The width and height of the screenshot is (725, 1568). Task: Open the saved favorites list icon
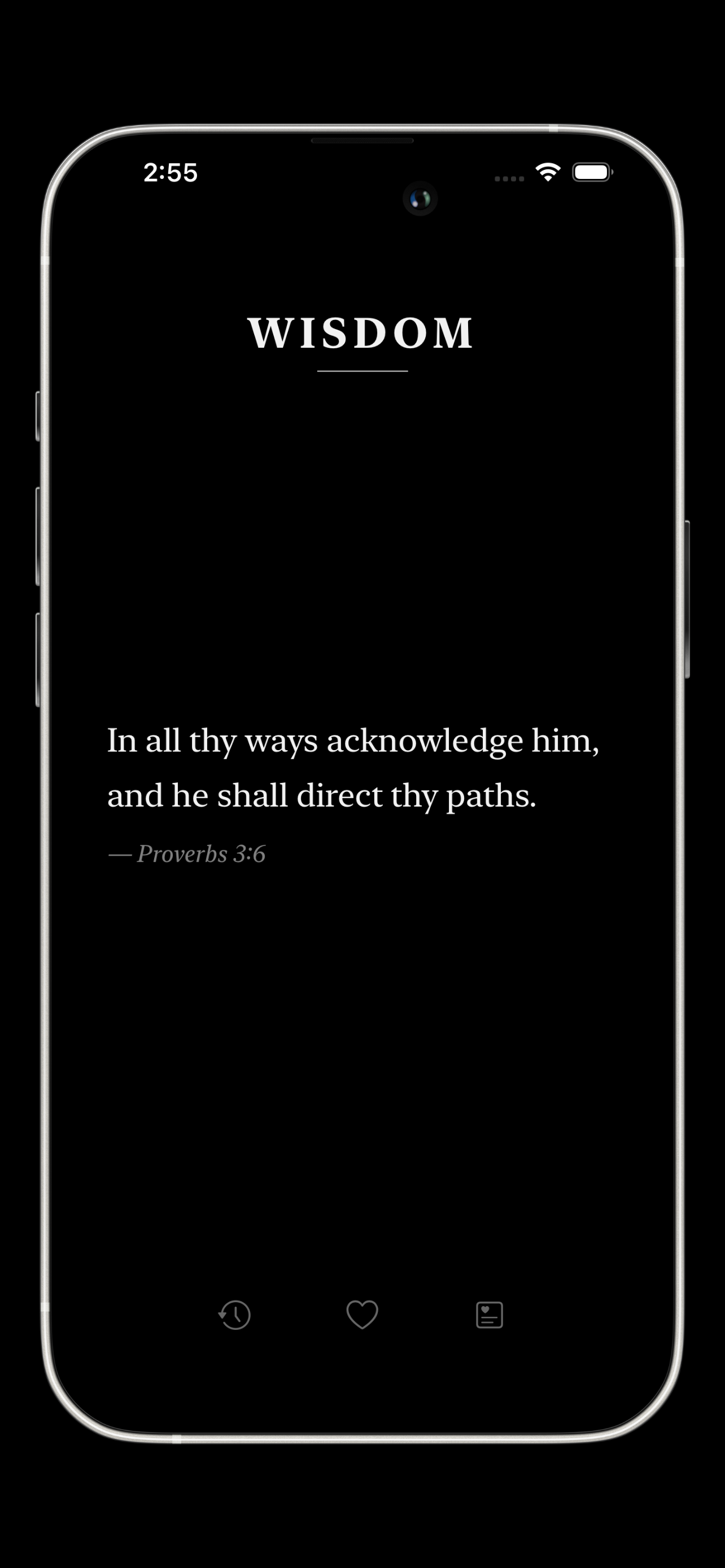coord(489,1315)
